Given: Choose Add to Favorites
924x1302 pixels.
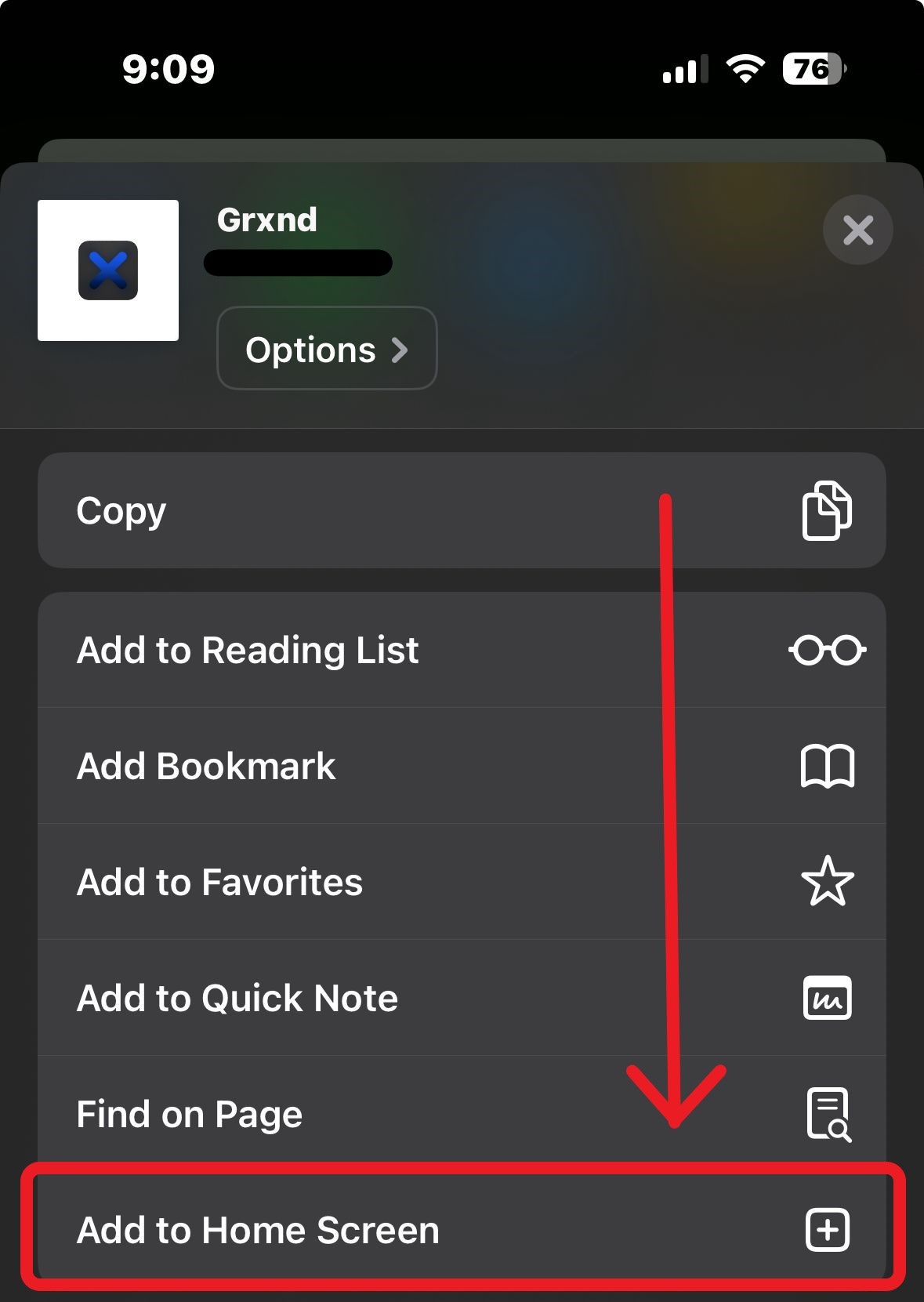Looking at the screenshot, I should coord(461,882).
